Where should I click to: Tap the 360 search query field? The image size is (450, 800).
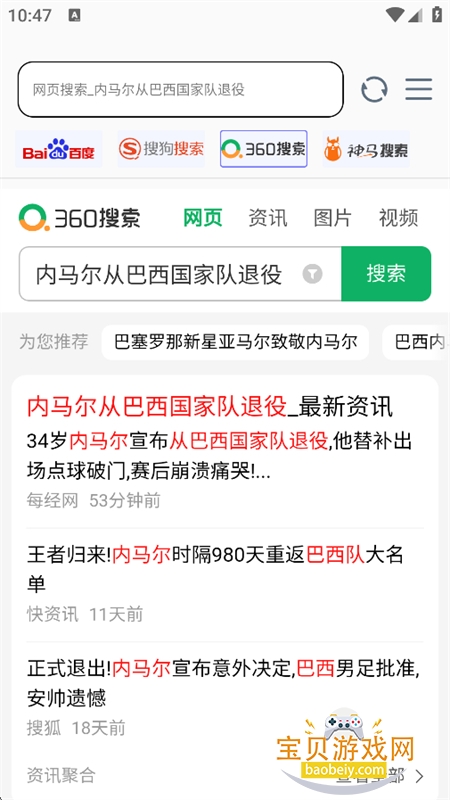(159, 274)
